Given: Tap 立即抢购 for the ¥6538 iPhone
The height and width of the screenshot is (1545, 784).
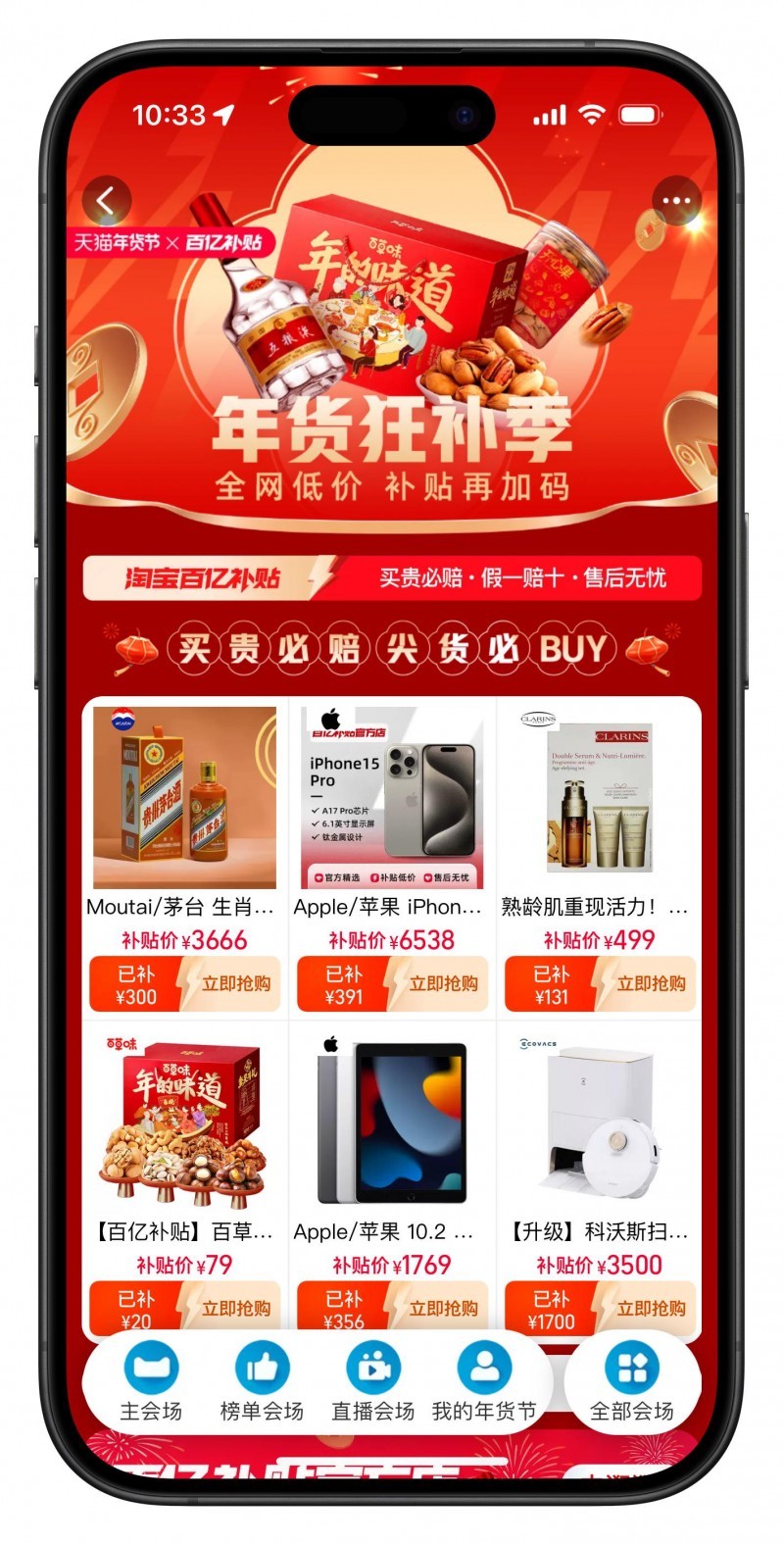Looking at the screenshot, I should 443,984.
